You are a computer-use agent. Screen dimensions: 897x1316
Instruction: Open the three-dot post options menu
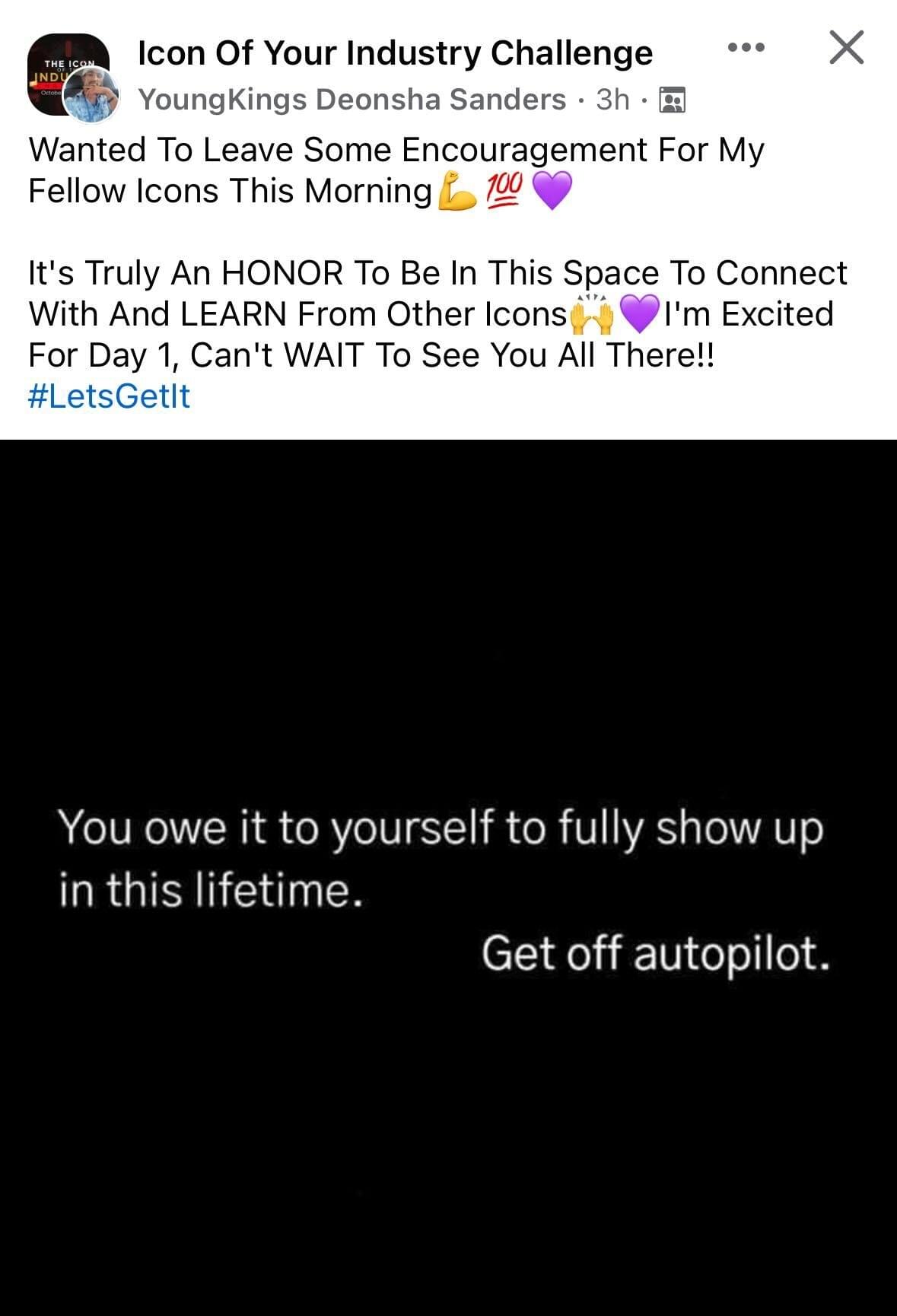746,48
